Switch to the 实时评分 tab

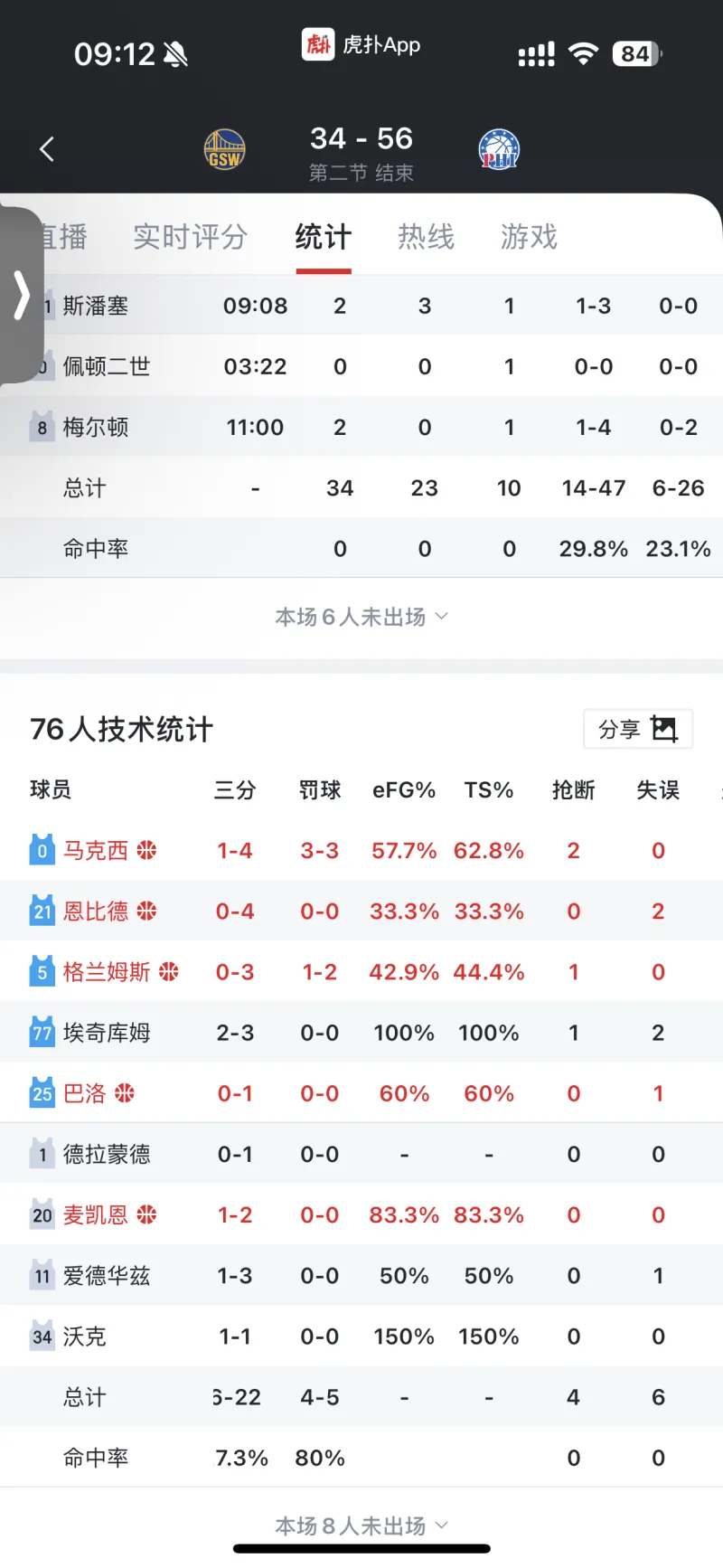tap(190, 237)
